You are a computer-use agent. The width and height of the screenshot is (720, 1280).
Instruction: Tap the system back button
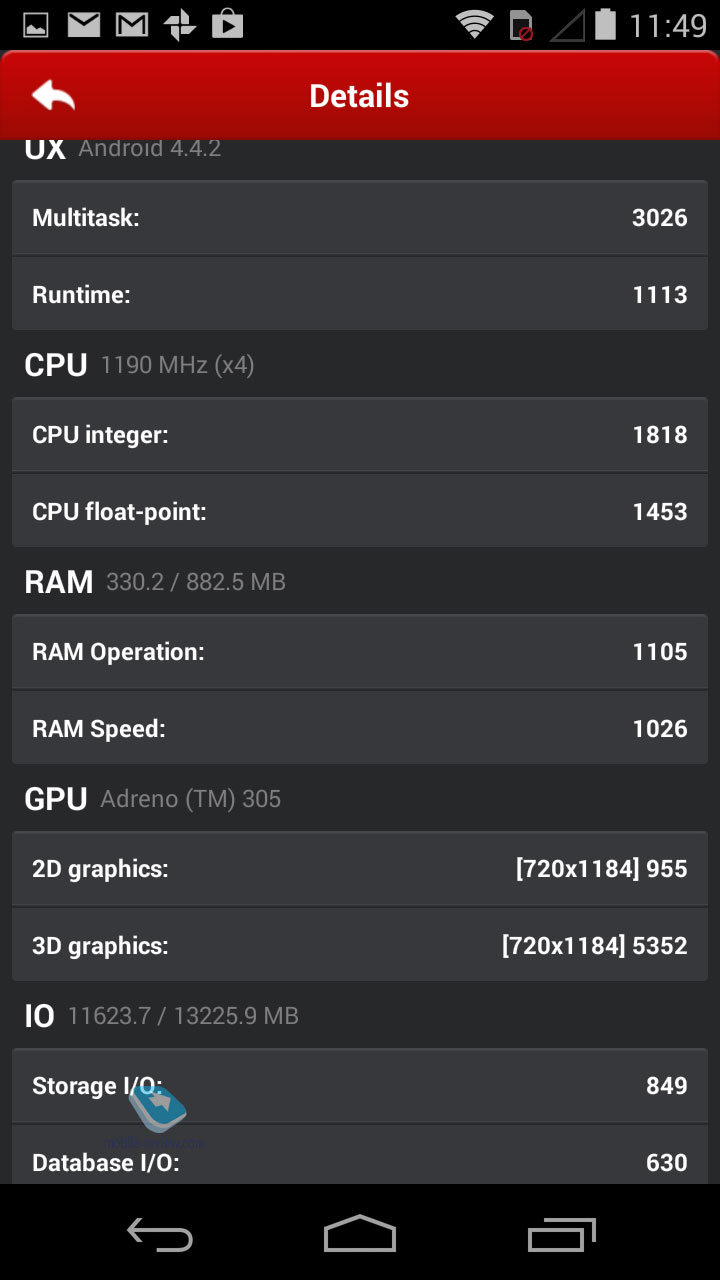point(160,1235)
